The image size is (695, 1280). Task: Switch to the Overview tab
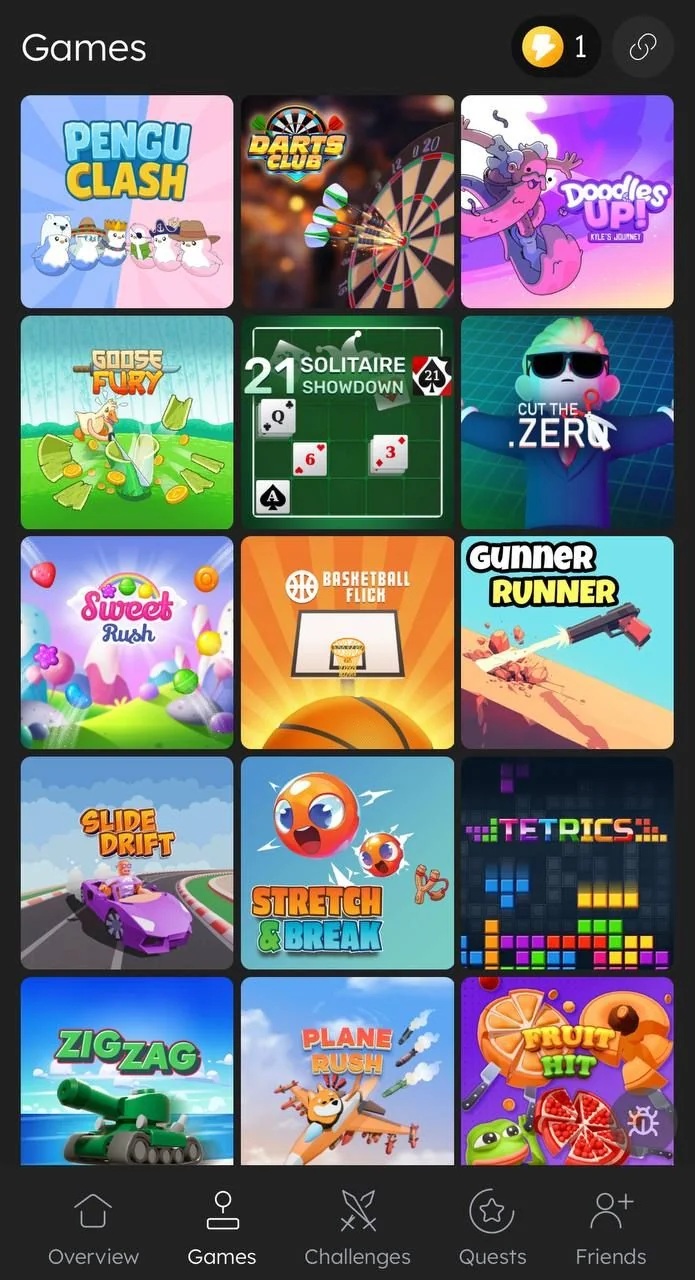tap(93, 1229)
